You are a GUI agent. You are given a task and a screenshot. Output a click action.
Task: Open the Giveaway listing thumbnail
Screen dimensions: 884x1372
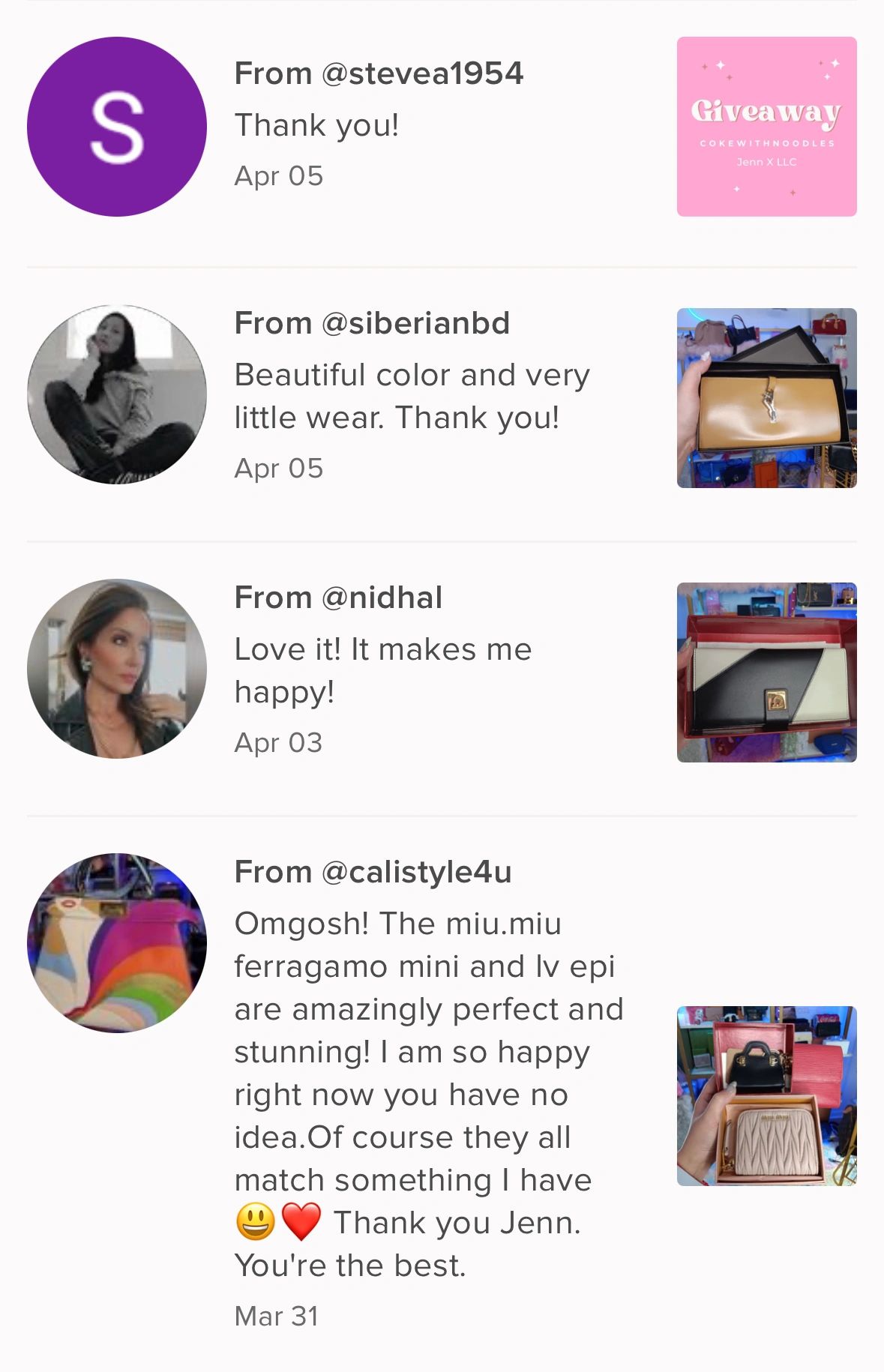(x=766, y=127)
